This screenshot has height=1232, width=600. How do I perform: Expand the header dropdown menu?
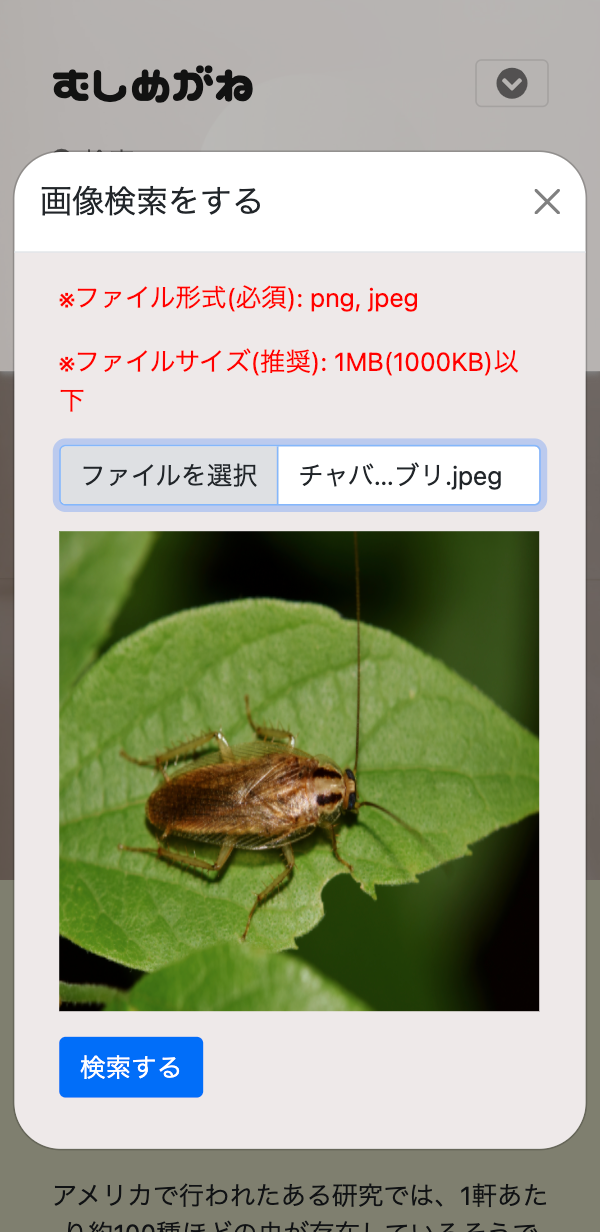point(512,84)
